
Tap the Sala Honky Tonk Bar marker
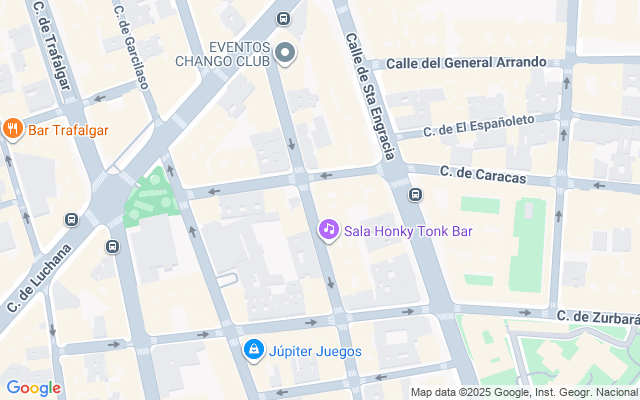coord(329,231)
